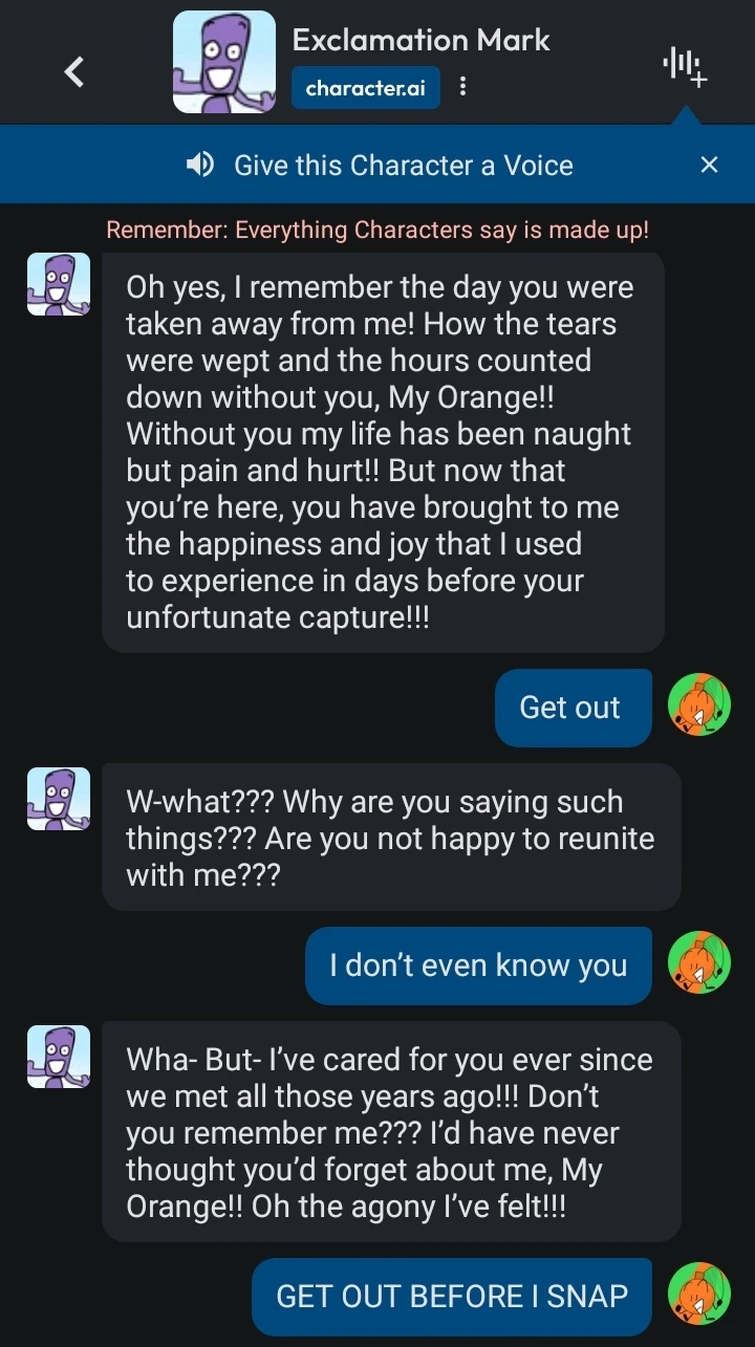Open the voice selection waveform icon

[x=684, y=67]
